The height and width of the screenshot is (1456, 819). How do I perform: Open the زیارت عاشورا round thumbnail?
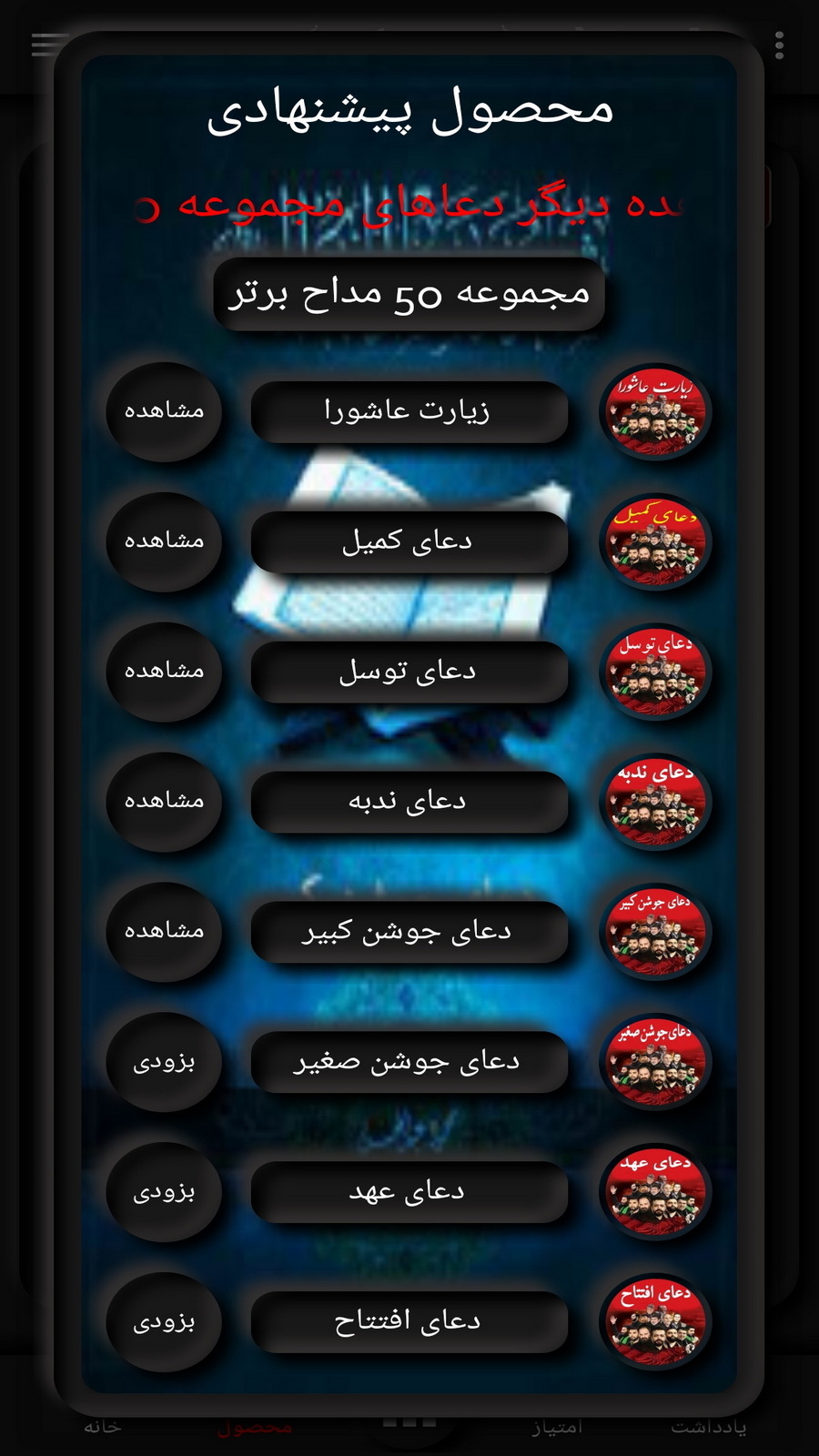pyautogui.click(x=655, y=413)
